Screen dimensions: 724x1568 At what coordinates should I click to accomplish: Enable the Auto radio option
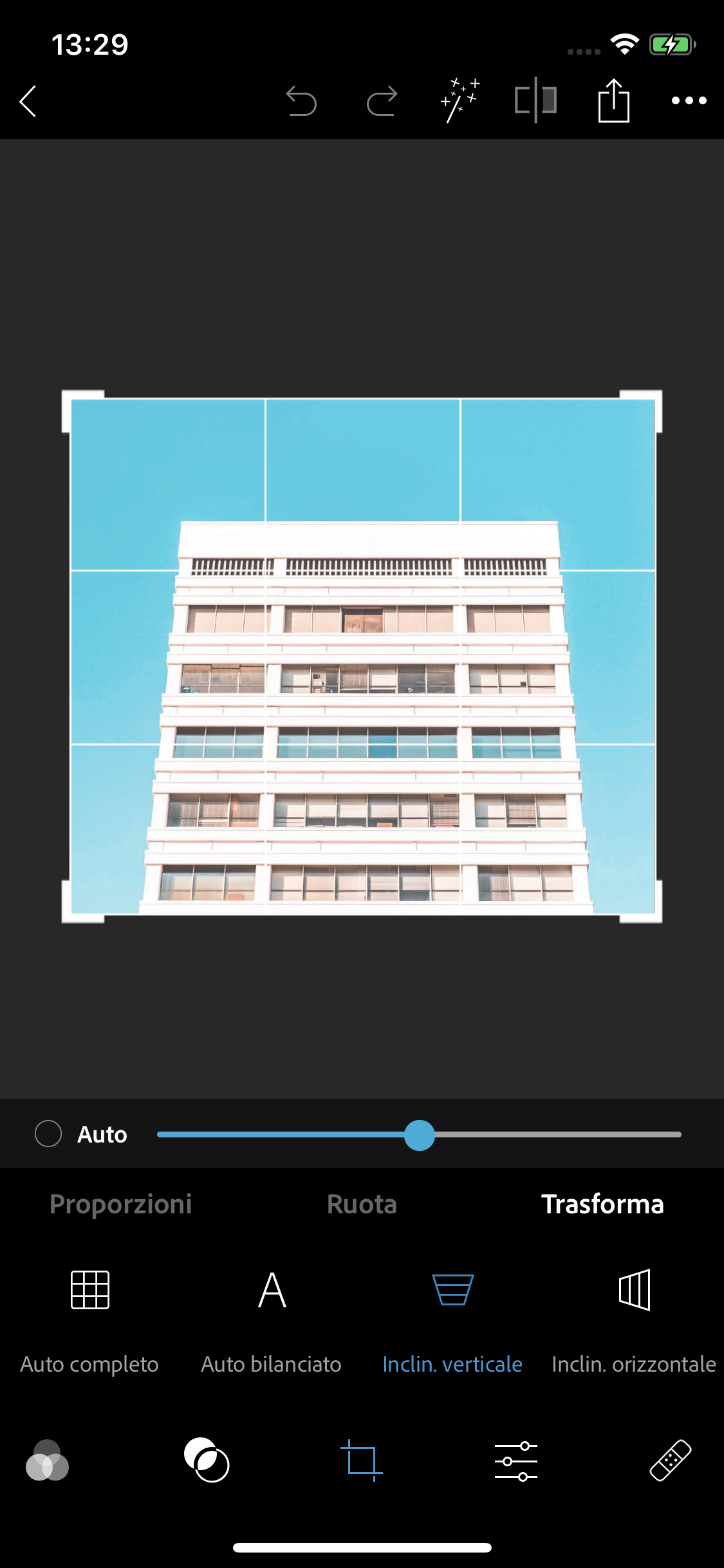click(48, 1134)
